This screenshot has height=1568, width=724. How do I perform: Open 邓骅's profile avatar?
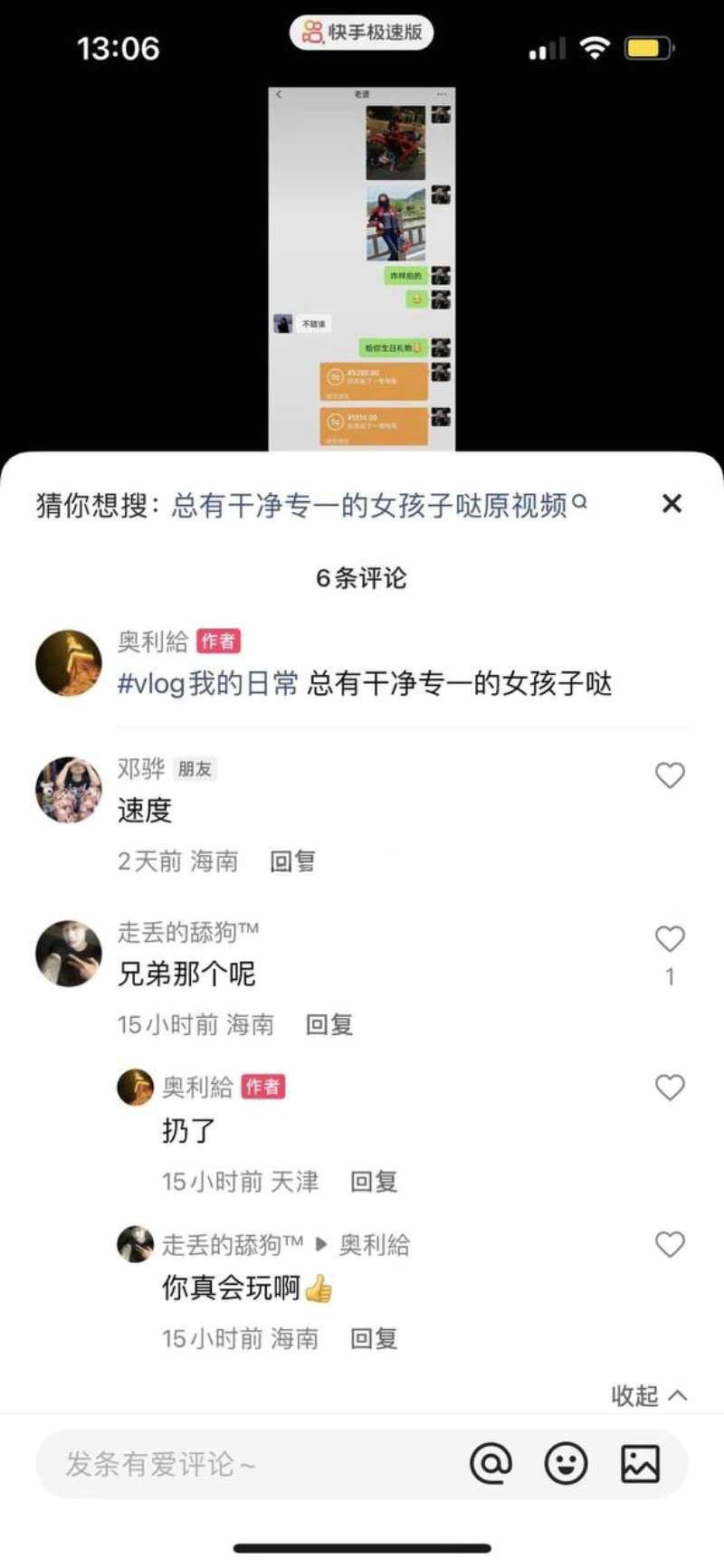coord(69,790)
